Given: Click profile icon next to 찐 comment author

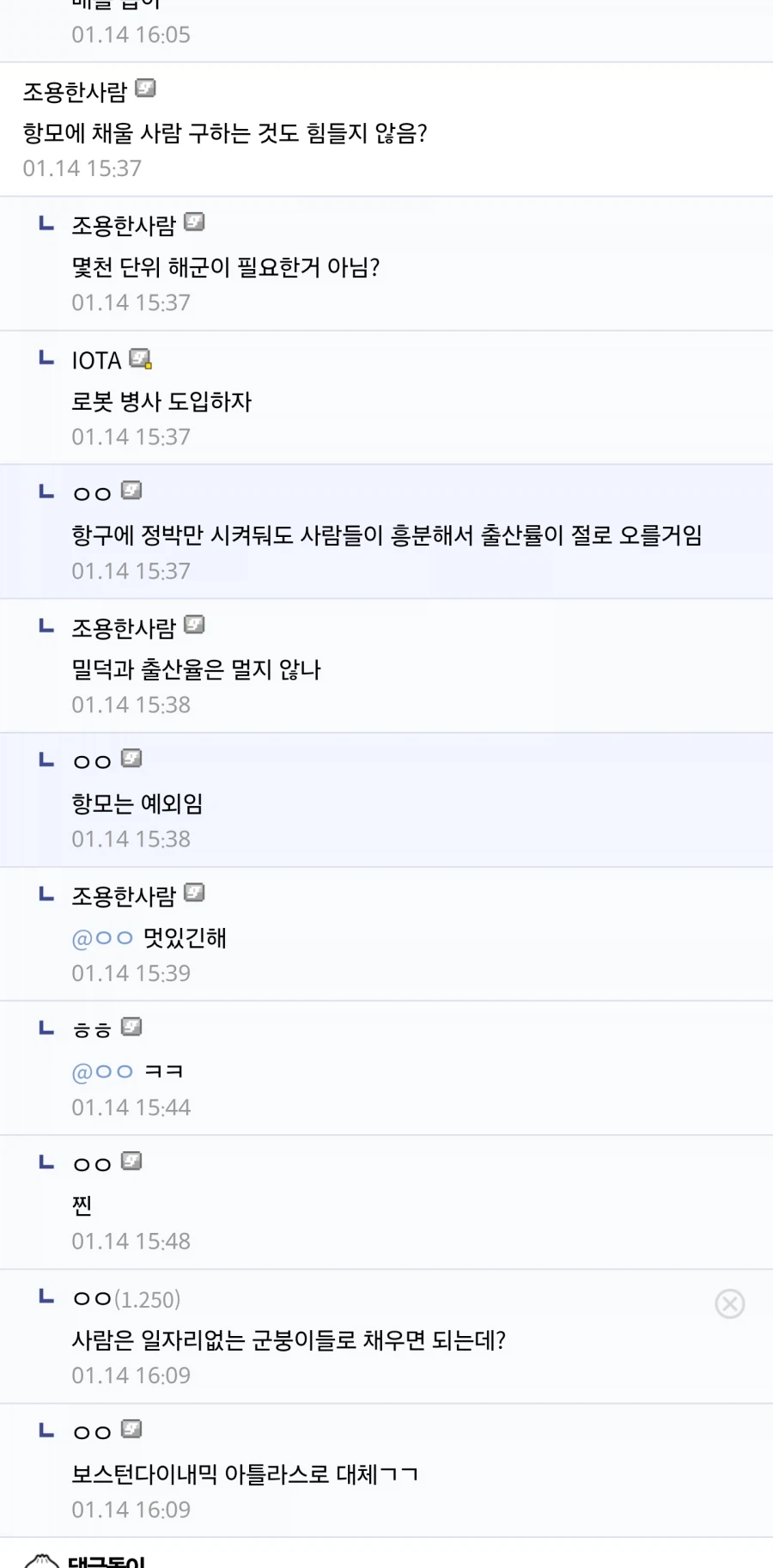Looking at the screenshot, I should (131, 1162).
